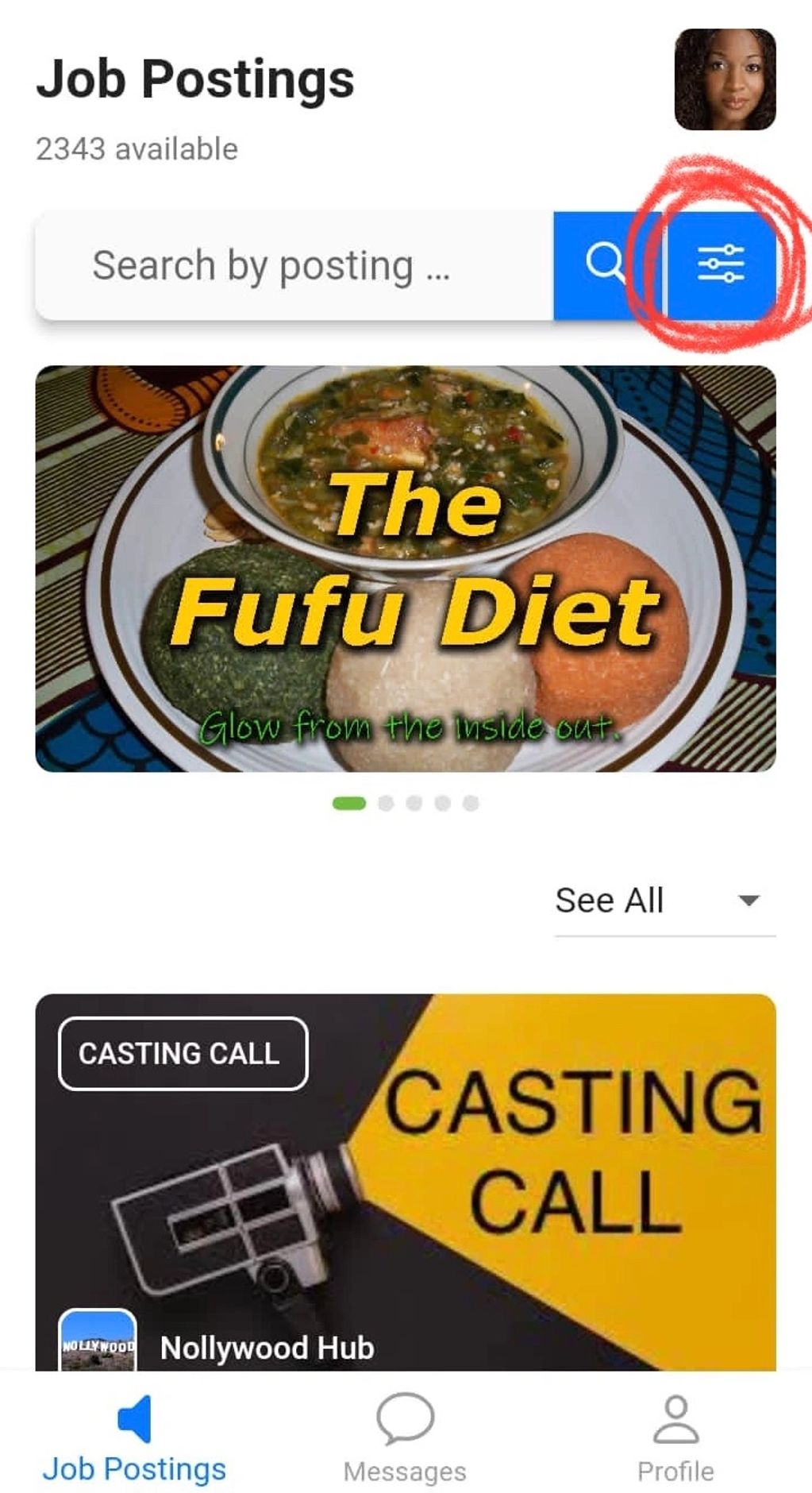Image resolution: width=812 pixels, height=1493 pixels.
Task: Expand the See All dropdown
Action: pos(664,901)
